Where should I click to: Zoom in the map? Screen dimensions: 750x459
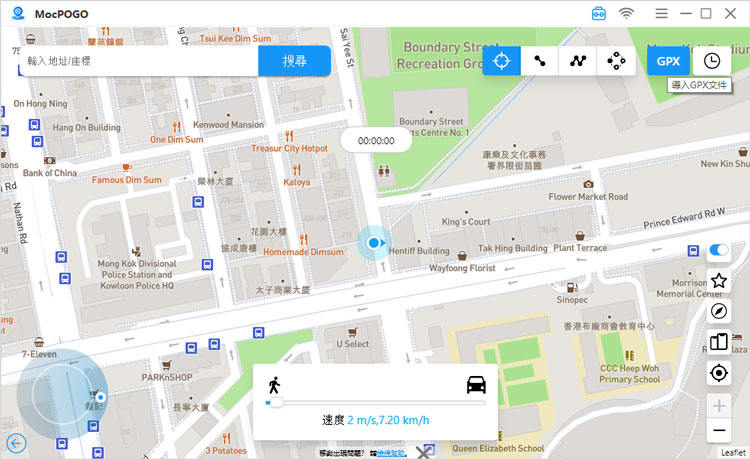click(x=718, y=405)
